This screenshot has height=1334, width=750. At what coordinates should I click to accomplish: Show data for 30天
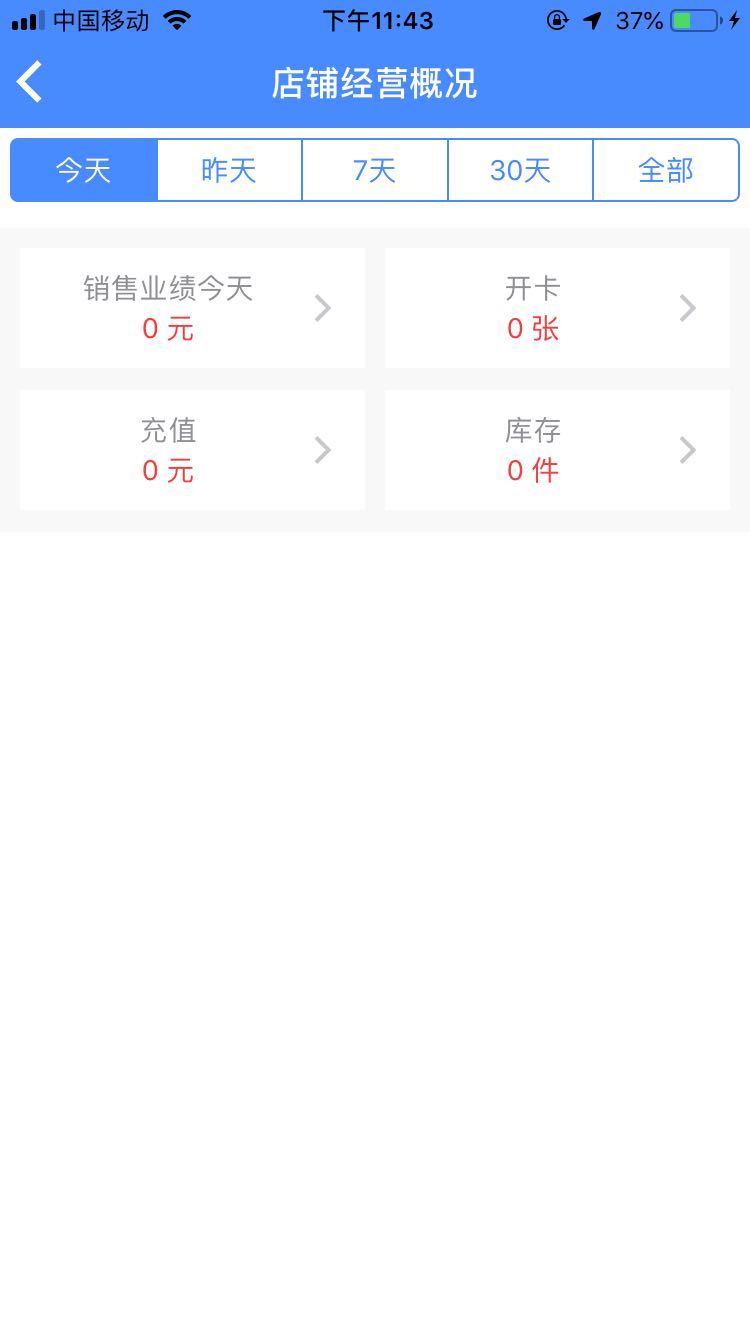[x=520, y=170]
